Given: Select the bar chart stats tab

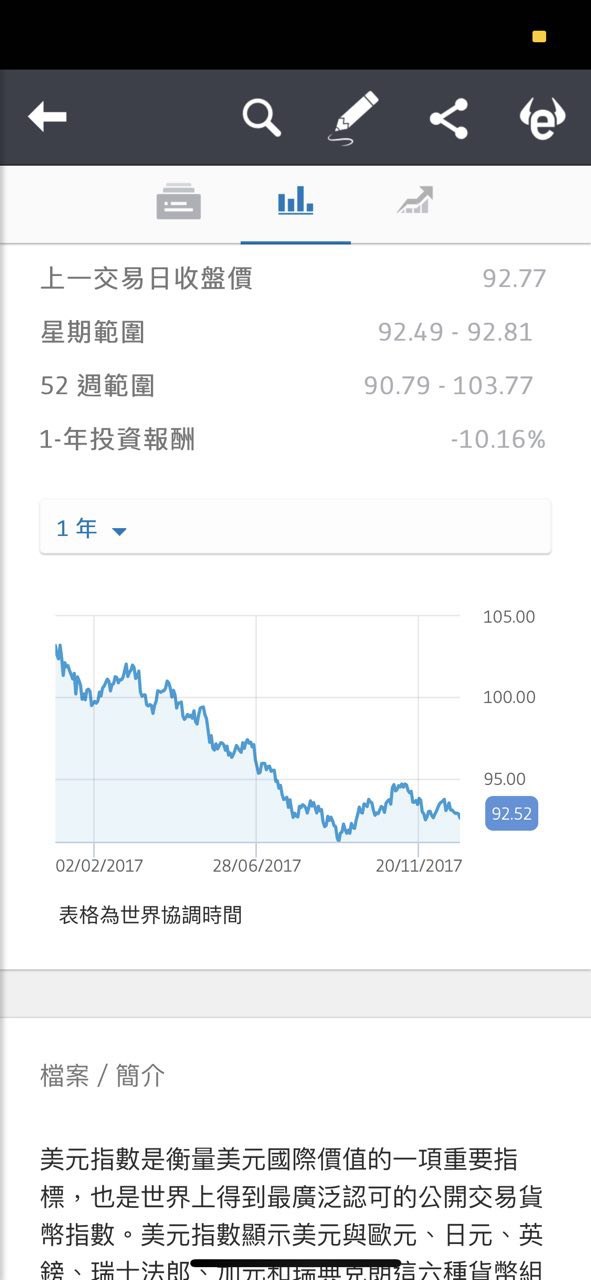Looking at the screenshot, I should [295, 200].
